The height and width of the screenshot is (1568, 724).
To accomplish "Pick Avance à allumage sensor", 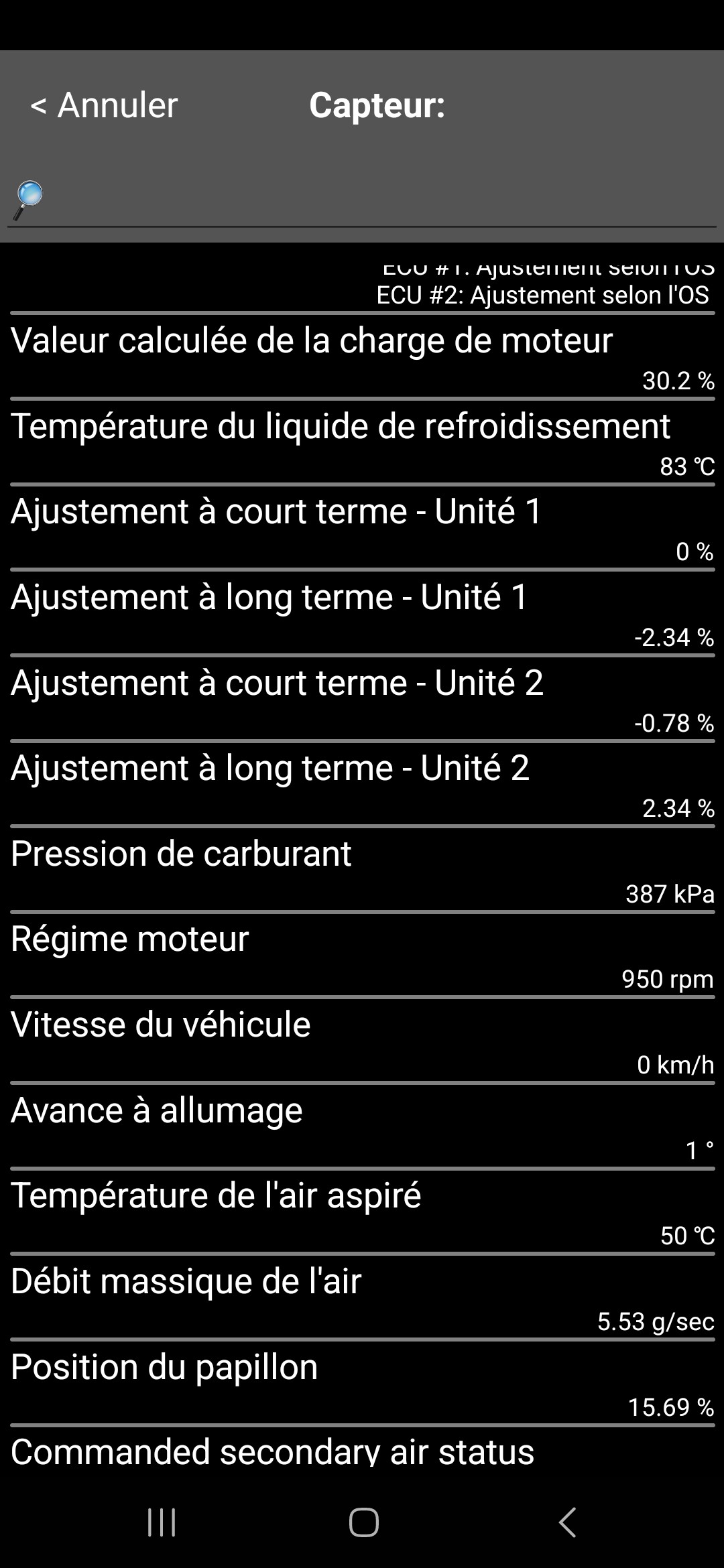I will [362, 1126].
